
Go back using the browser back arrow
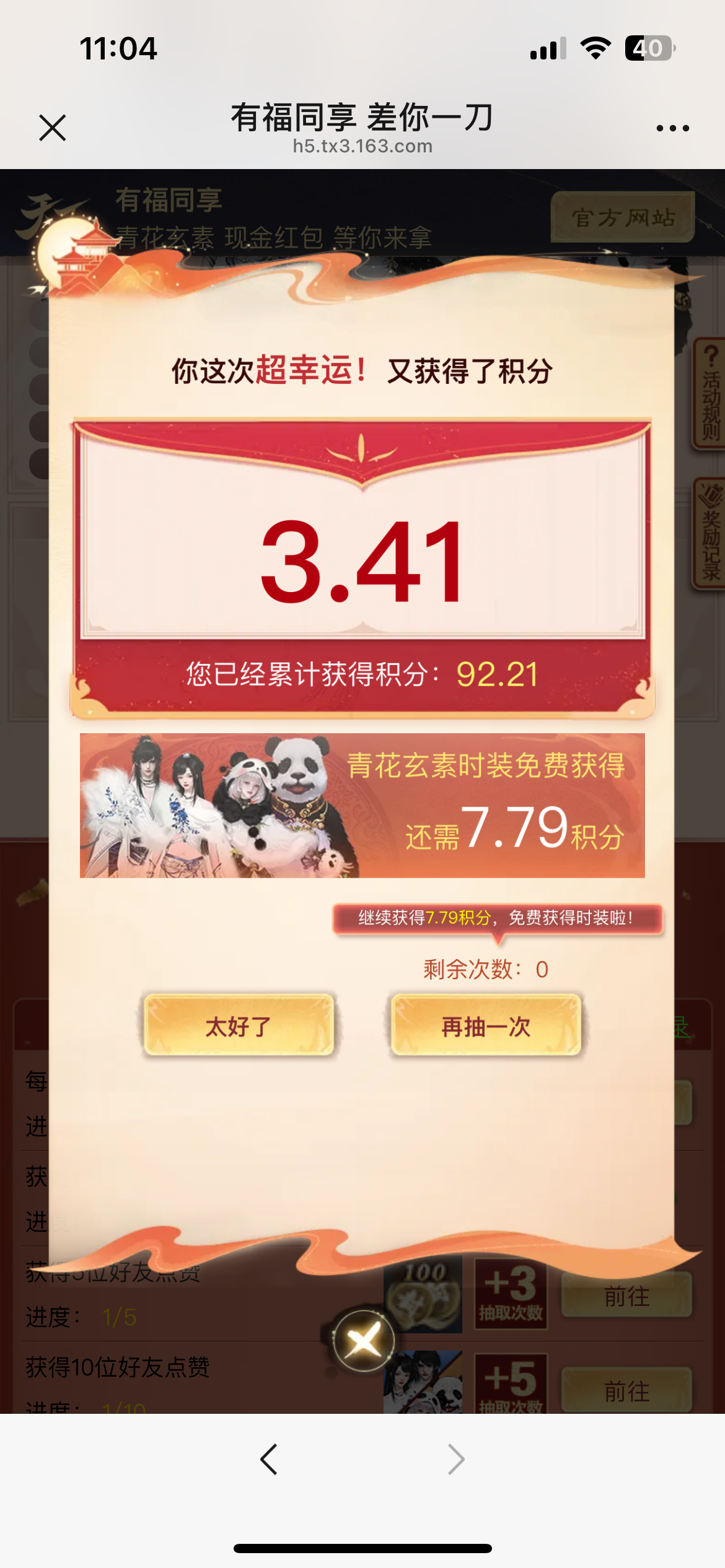(269, 1459)
